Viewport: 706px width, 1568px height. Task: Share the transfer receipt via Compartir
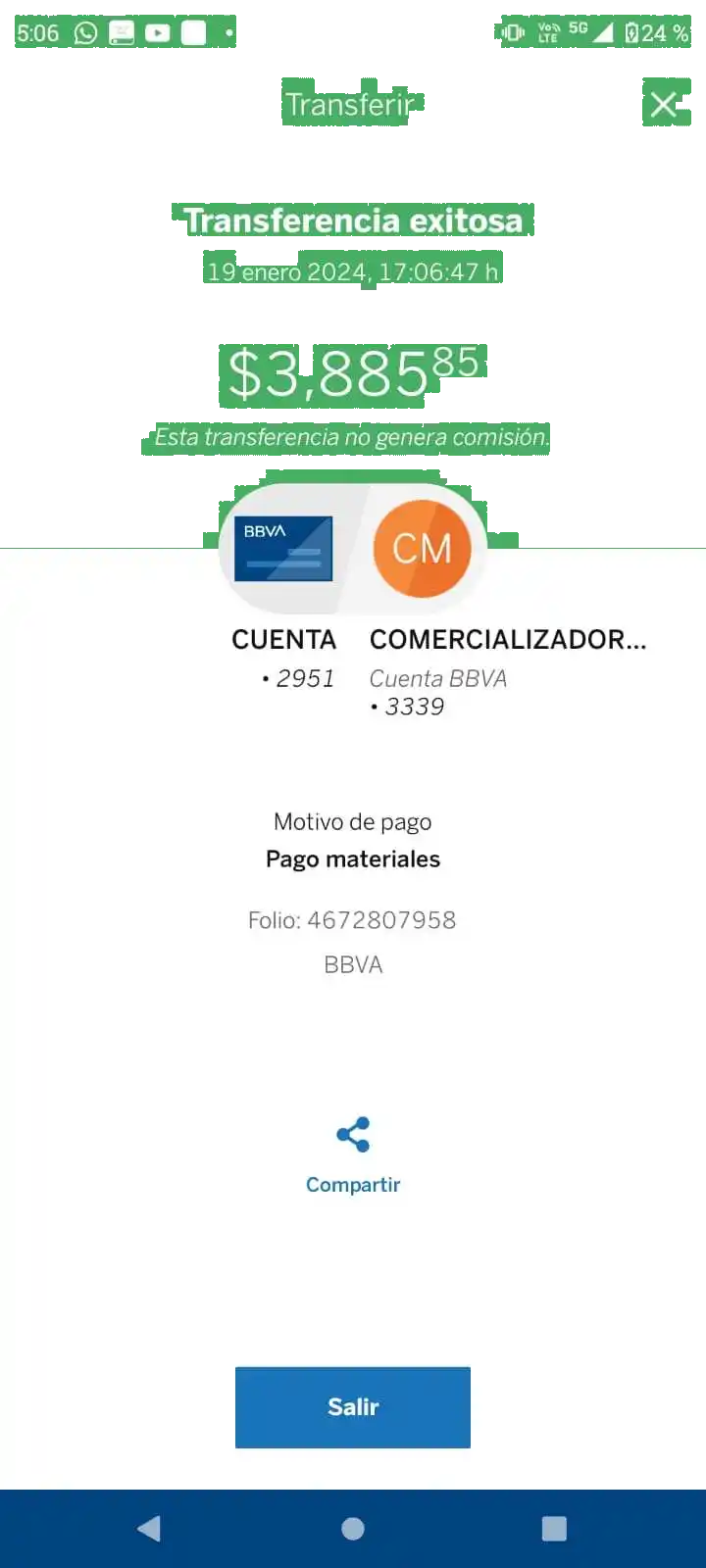(353, 1154)
